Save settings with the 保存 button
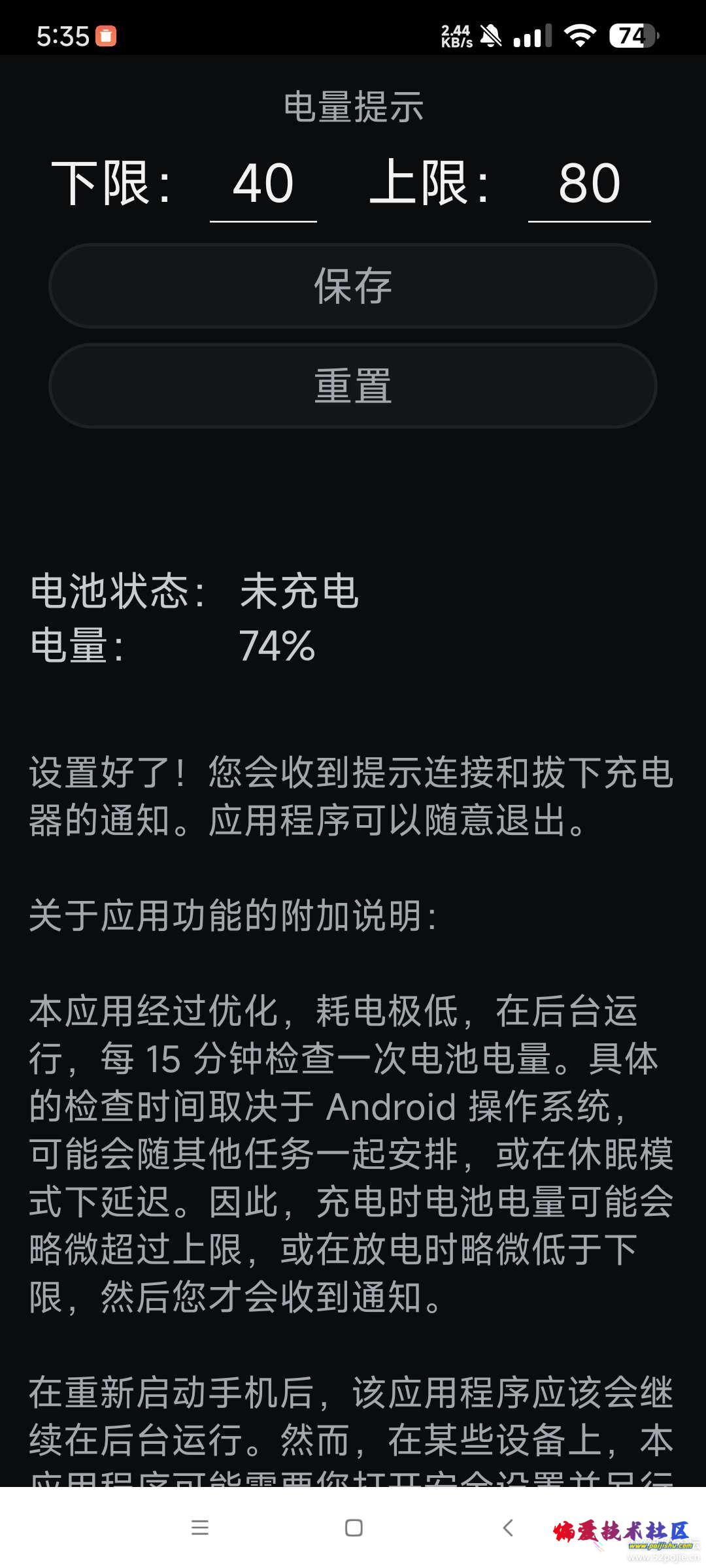Image resolution: width=706 pixels, height=1568 pixels. click(353, 286)
